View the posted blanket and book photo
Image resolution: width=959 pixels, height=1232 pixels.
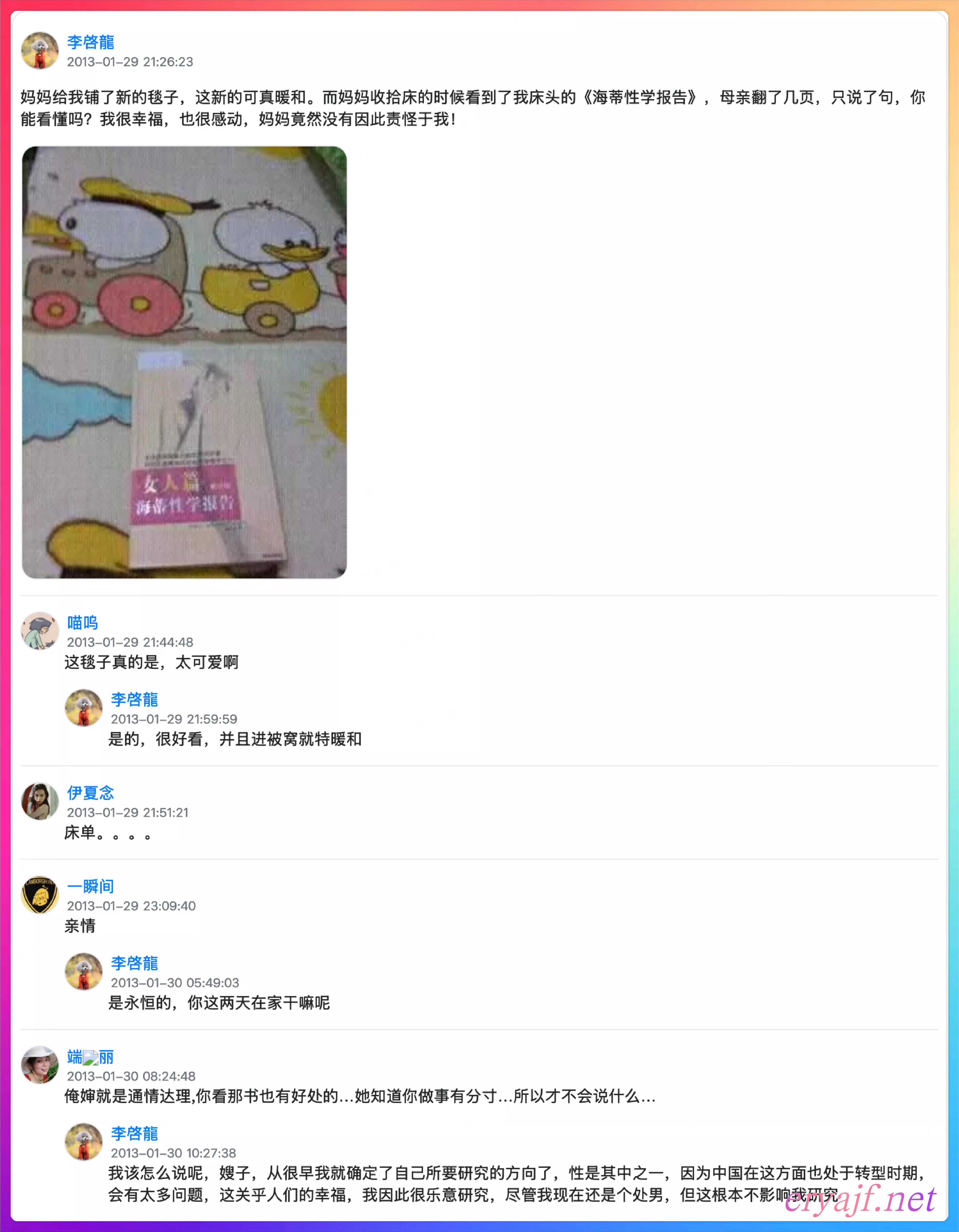point(184,362)
